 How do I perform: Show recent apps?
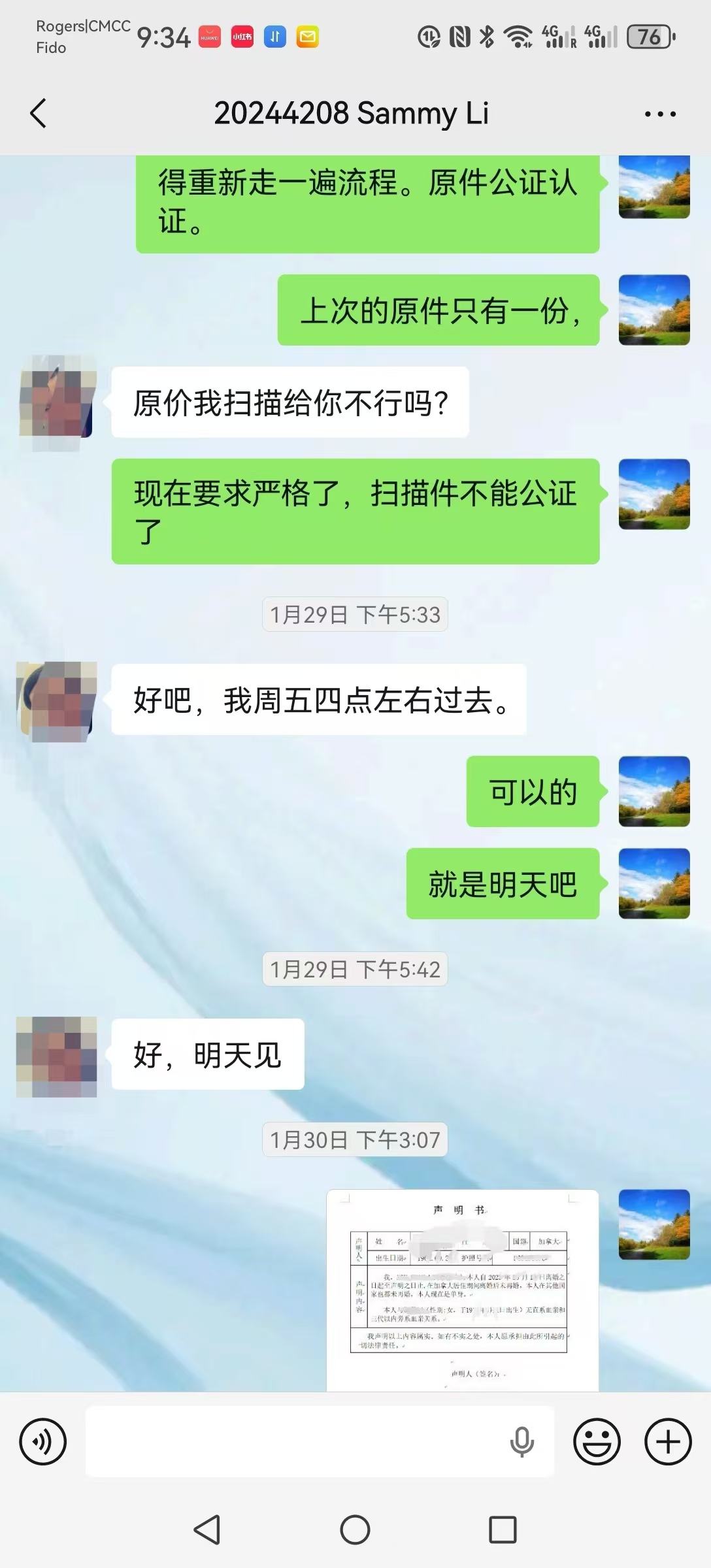(503, 1530)
